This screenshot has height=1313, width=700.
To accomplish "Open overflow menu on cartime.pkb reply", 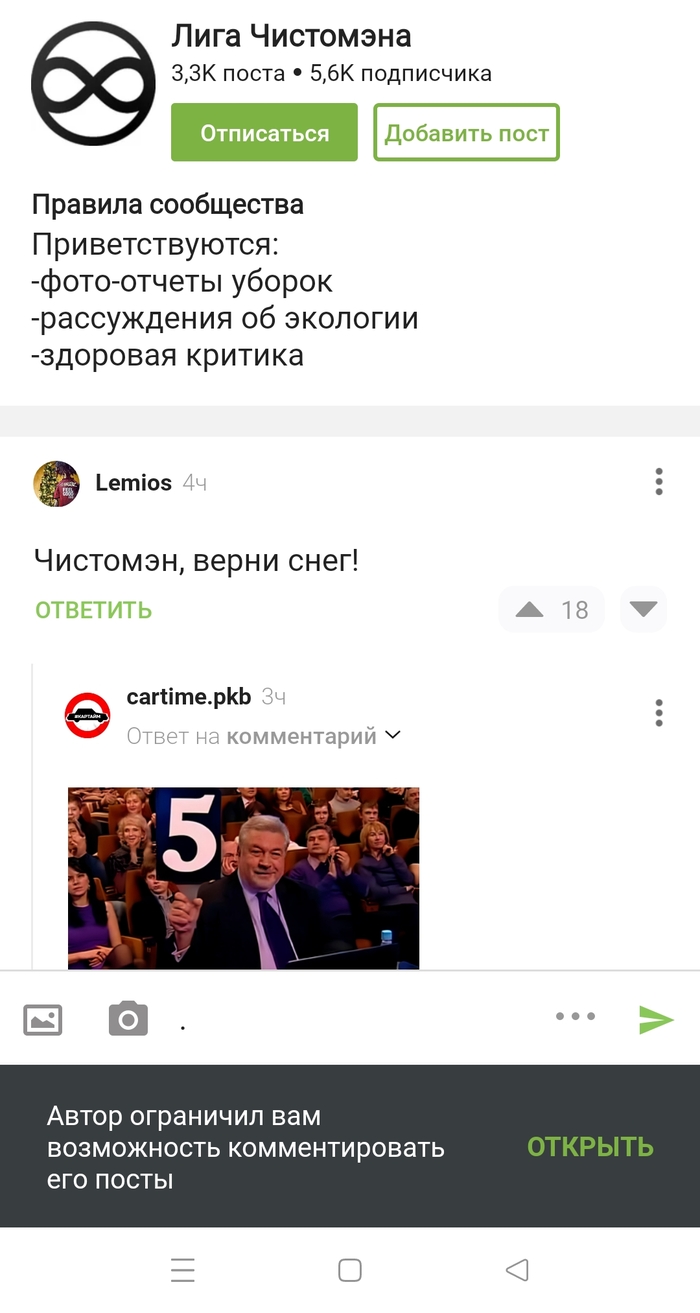I will (x=658, y=713).
